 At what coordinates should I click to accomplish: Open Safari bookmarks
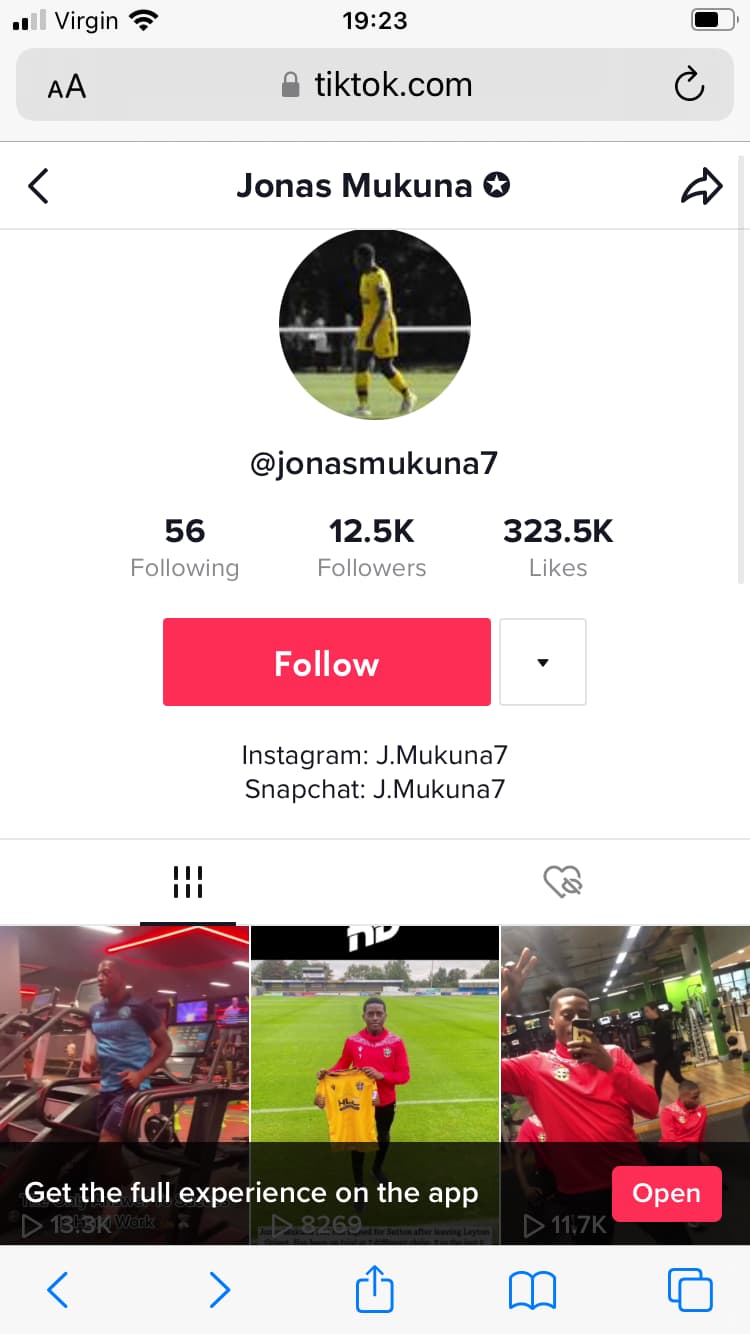coord(532,1290)
